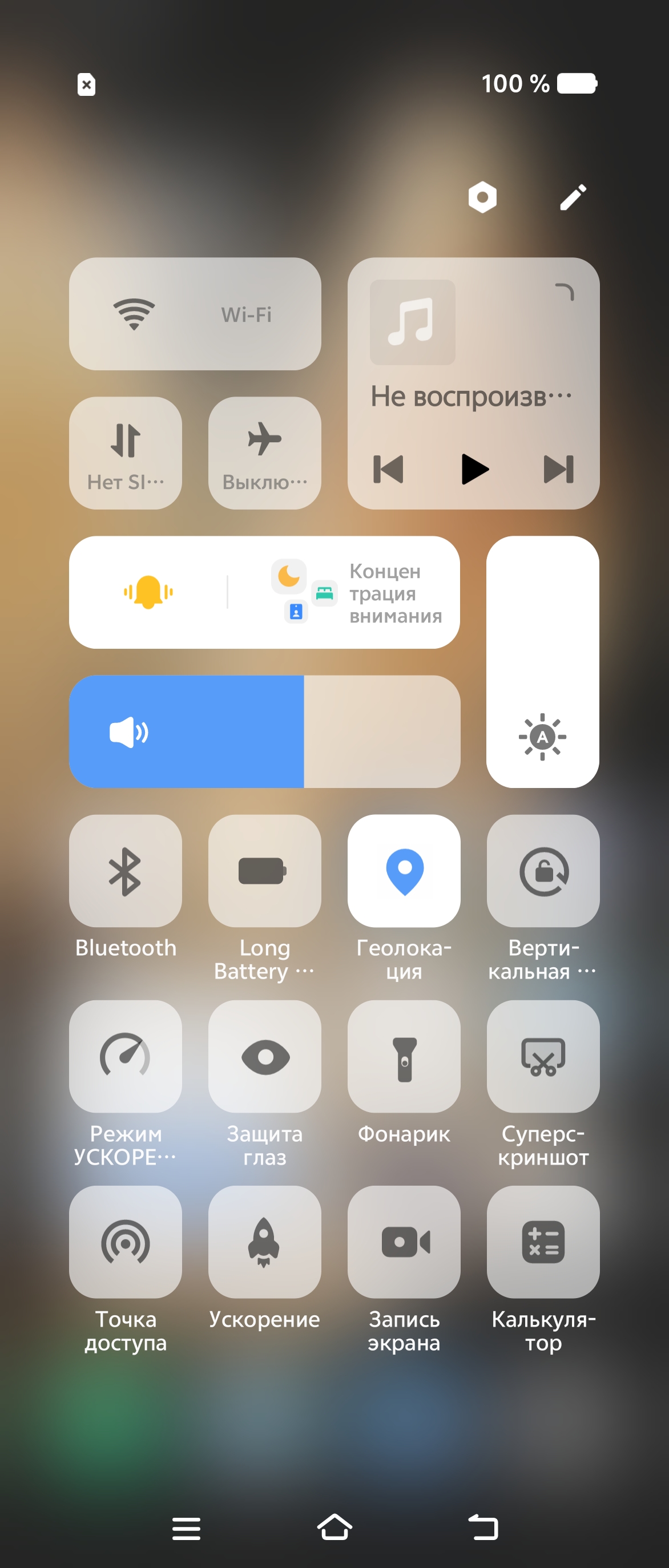Open settings via the hexagon gear icon
This screenshot has height=1568, width=669.
tap(482, 197)
